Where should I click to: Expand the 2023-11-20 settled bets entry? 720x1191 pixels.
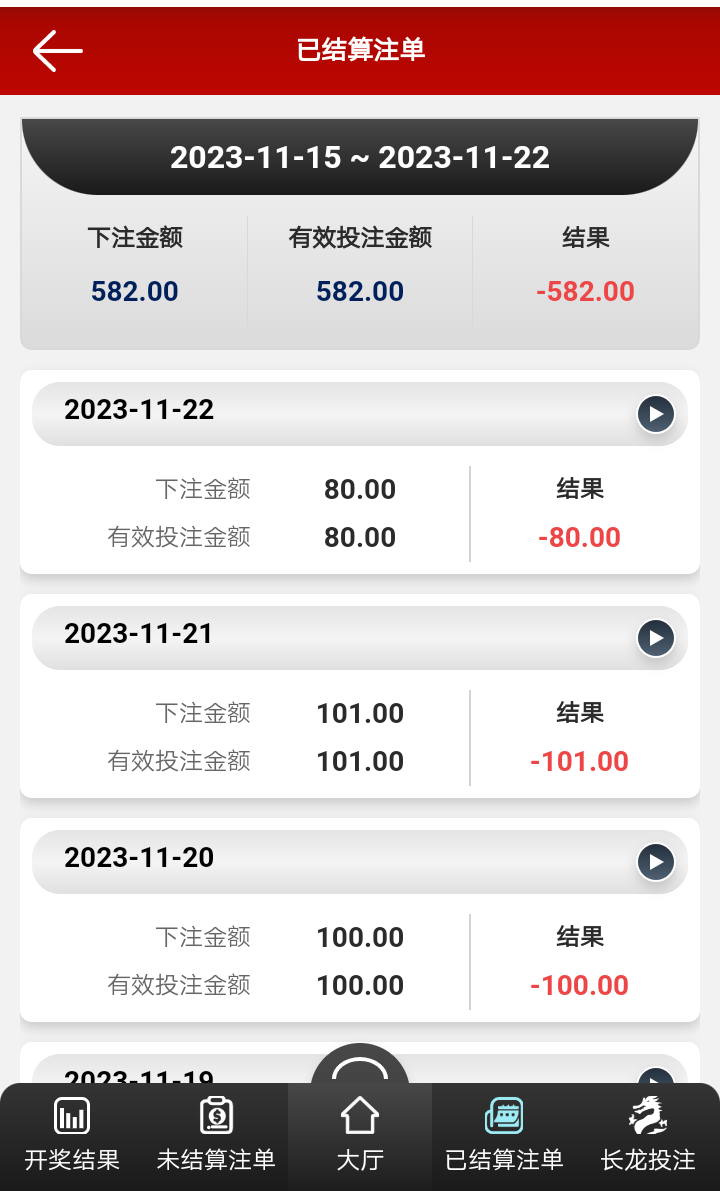coord(656,862)
